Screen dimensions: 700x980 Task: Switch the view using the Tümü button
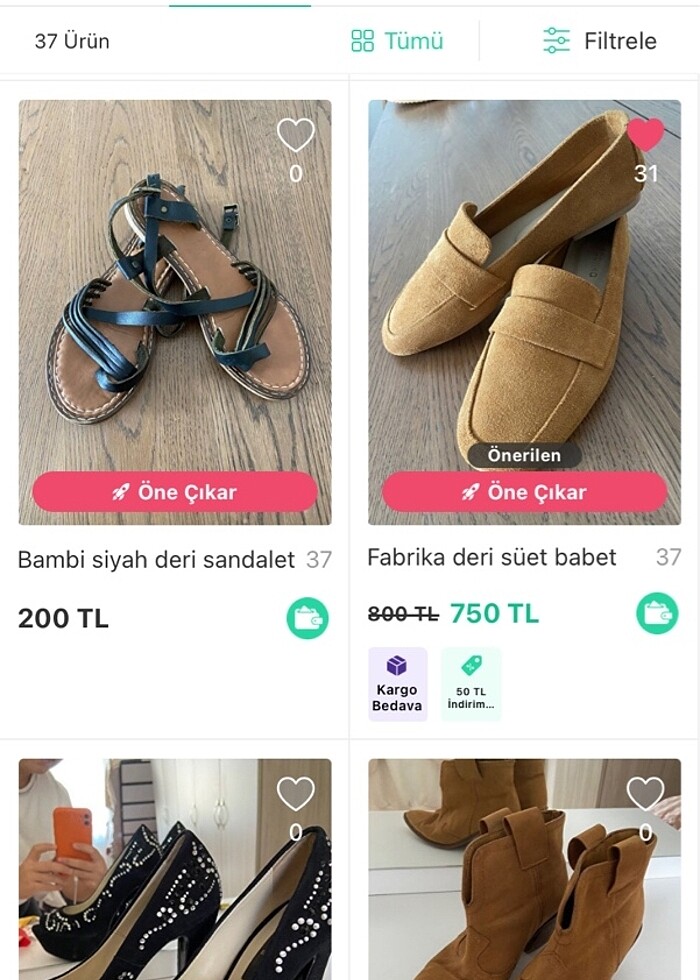[x=397, y=41]
